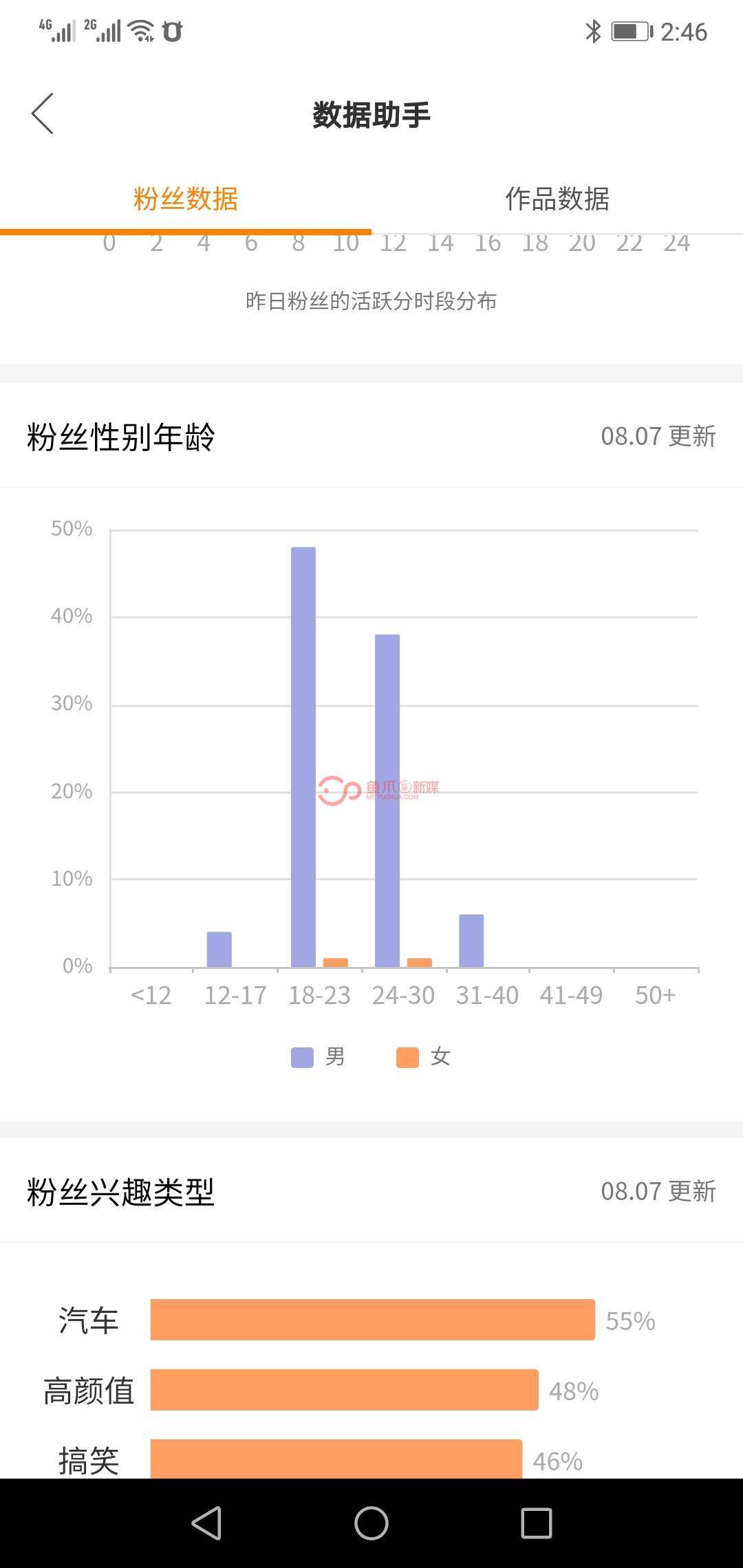Go back using the top-left arrow
The height and width of the screenshot is (1568, 743).
(43, 113)
